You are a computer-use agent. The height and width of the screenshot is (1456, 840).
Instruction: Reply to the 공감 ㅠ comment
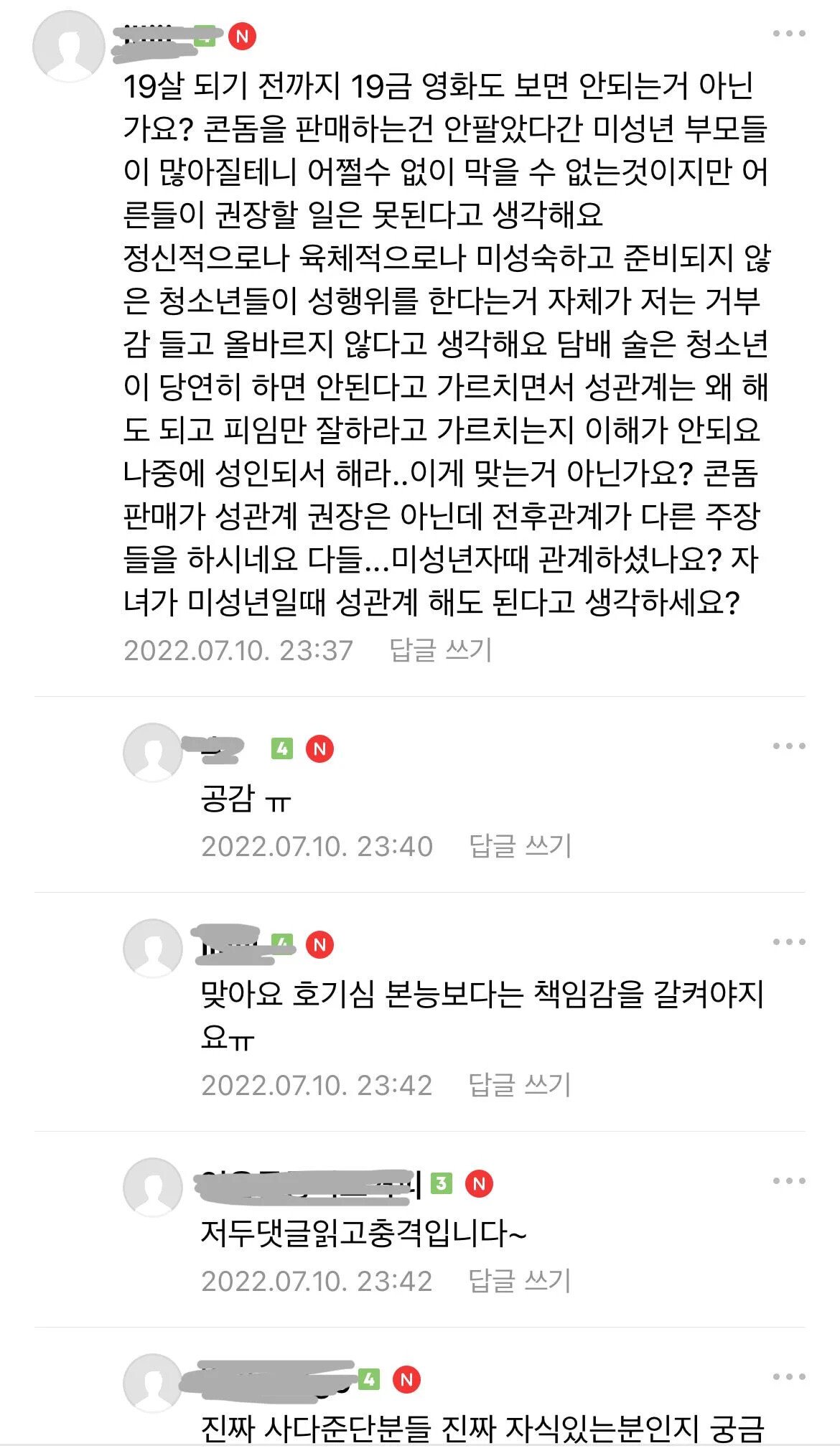coord(520,846)
